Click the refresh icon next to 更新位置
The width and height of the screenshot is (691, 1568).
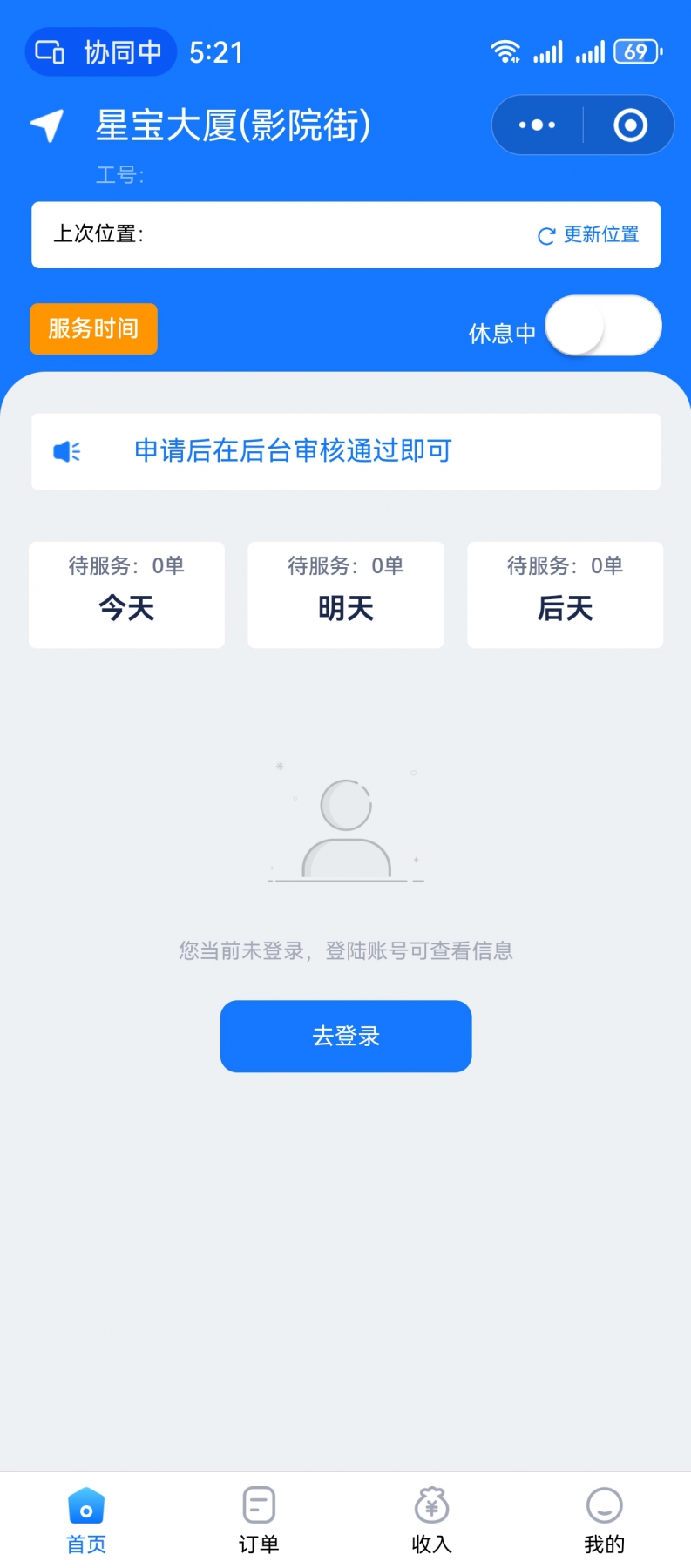[x=547, y=234]
